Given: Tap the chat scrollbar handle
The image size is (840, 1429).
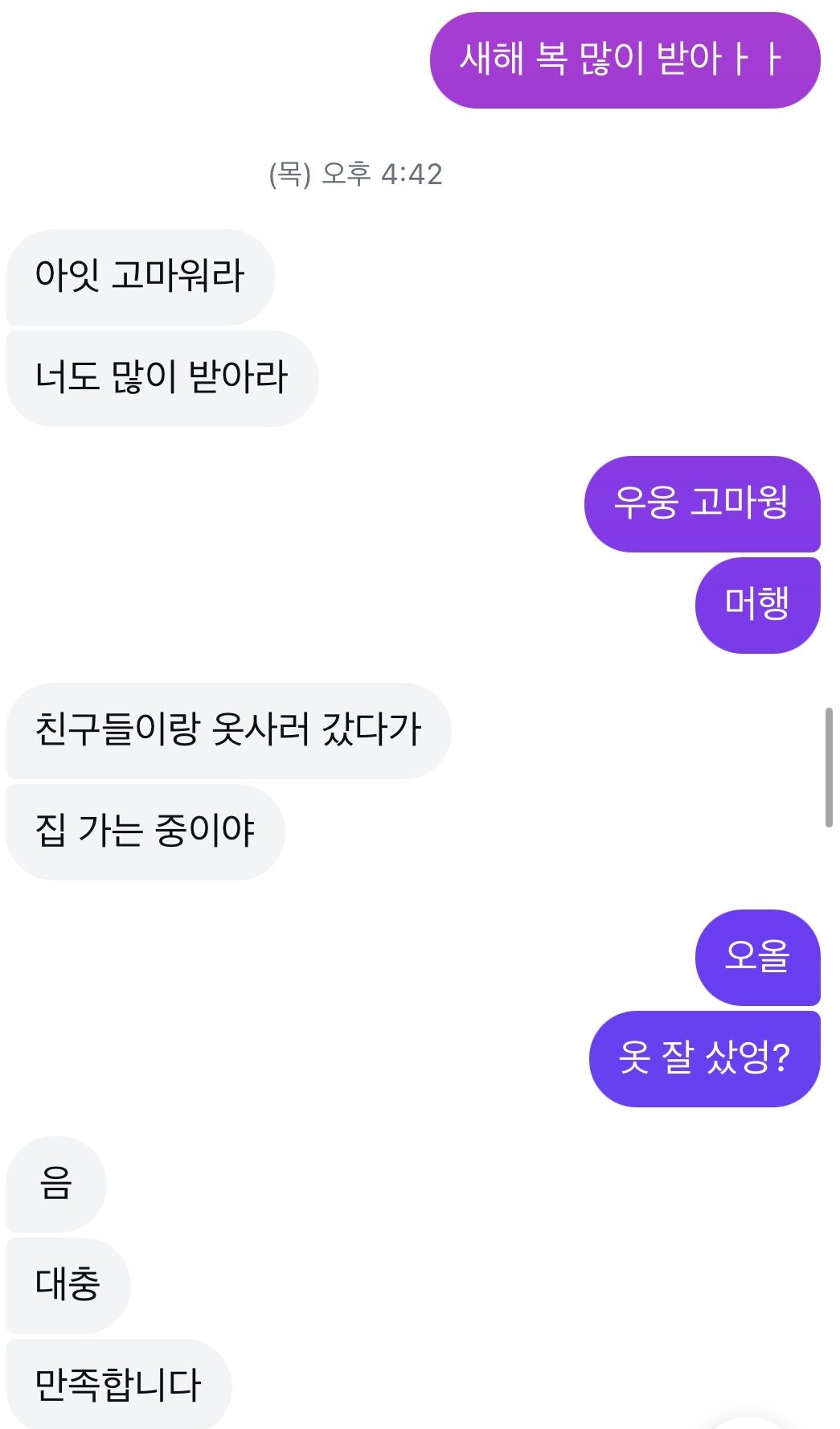Looking at the screenshot, I should click(829, 767).
